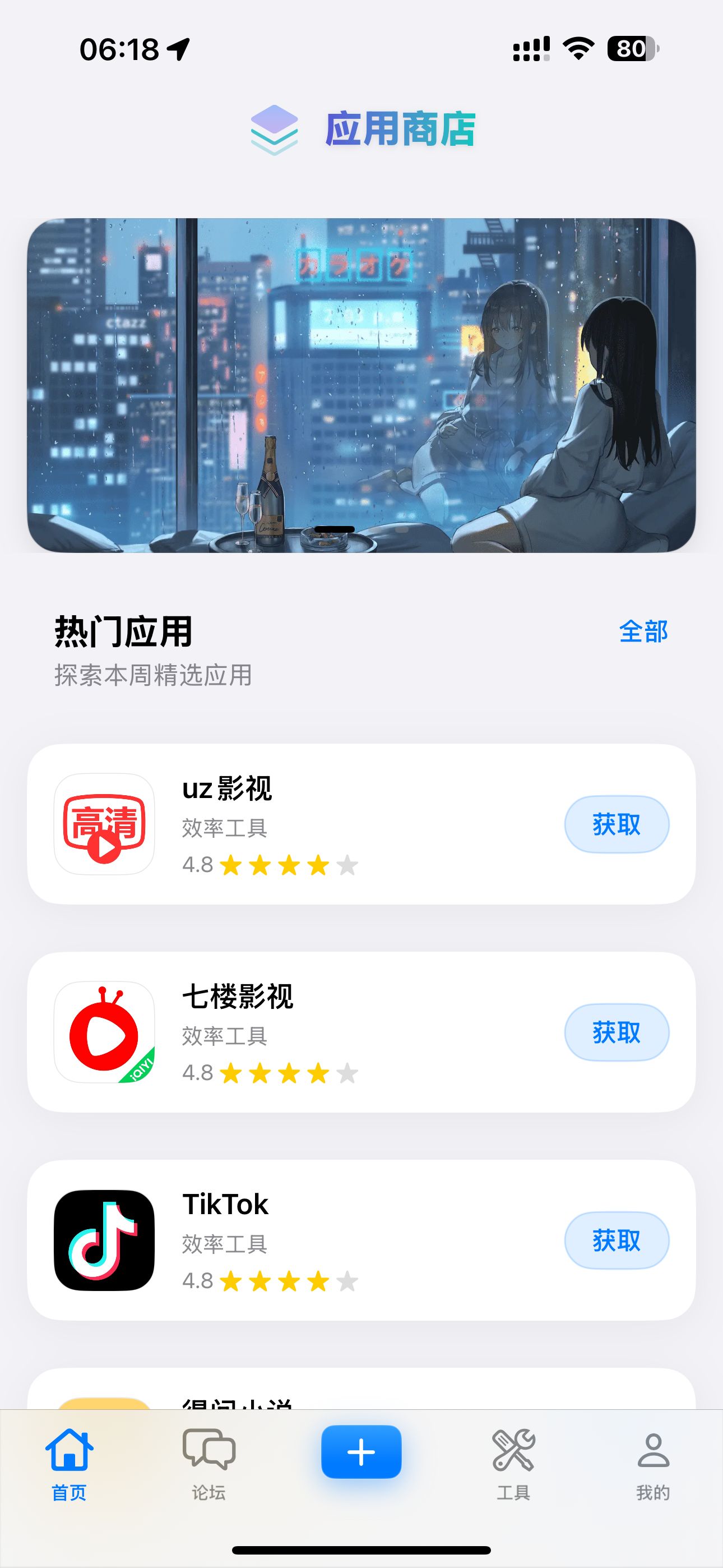Click the 应用商店 layered logo in header
This screenshot has height=1568, width=723.
pyautogui.click(x=276, y=128)
